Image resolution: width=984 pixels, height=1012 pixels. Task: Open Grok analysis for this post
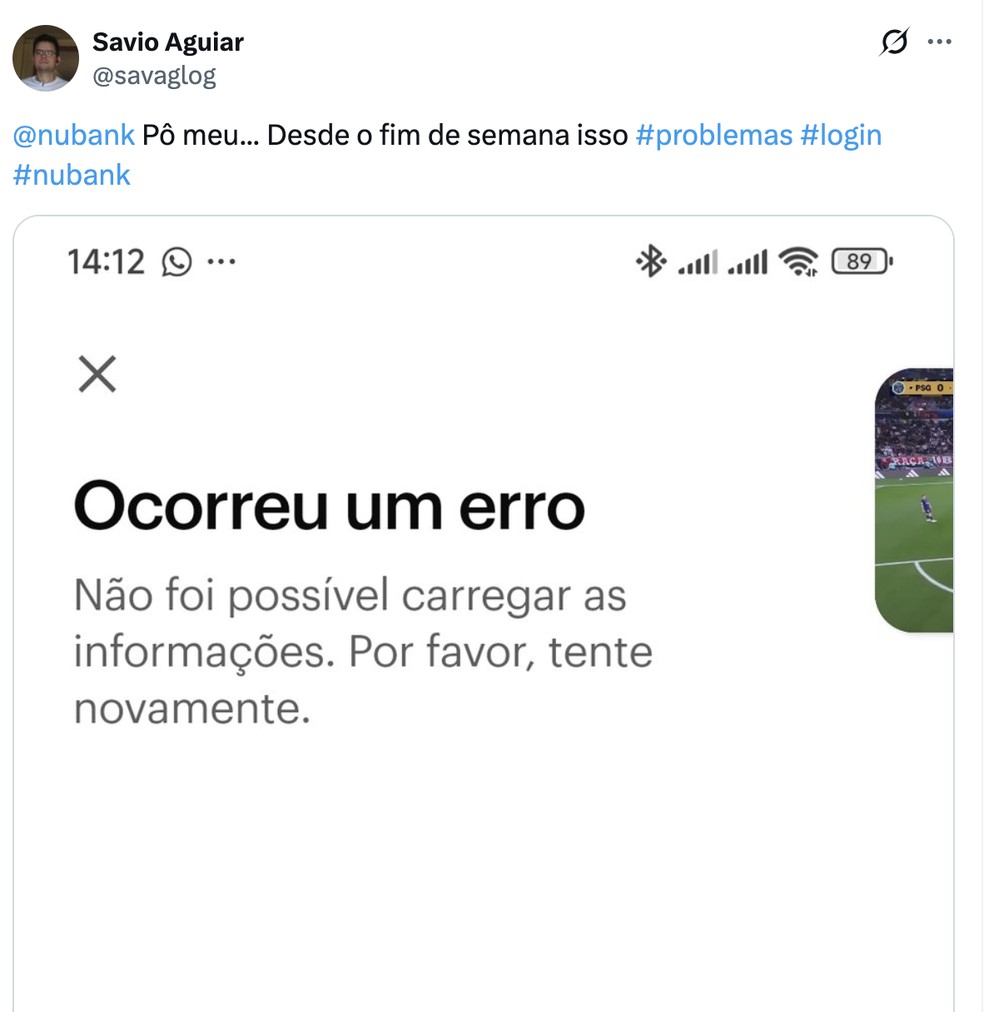point(895,42)
